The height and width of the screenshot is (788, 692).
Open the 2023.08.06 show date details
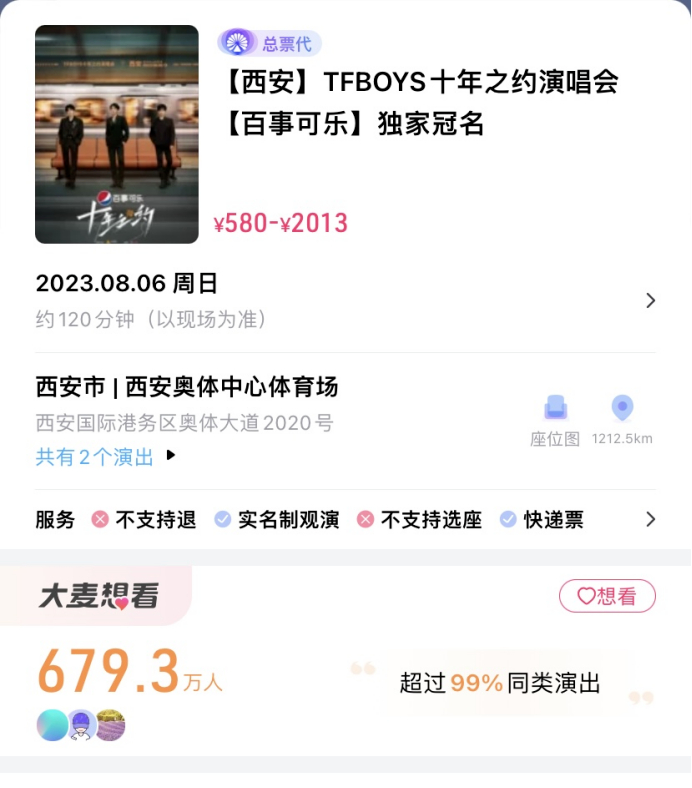(x=345, y=300)
